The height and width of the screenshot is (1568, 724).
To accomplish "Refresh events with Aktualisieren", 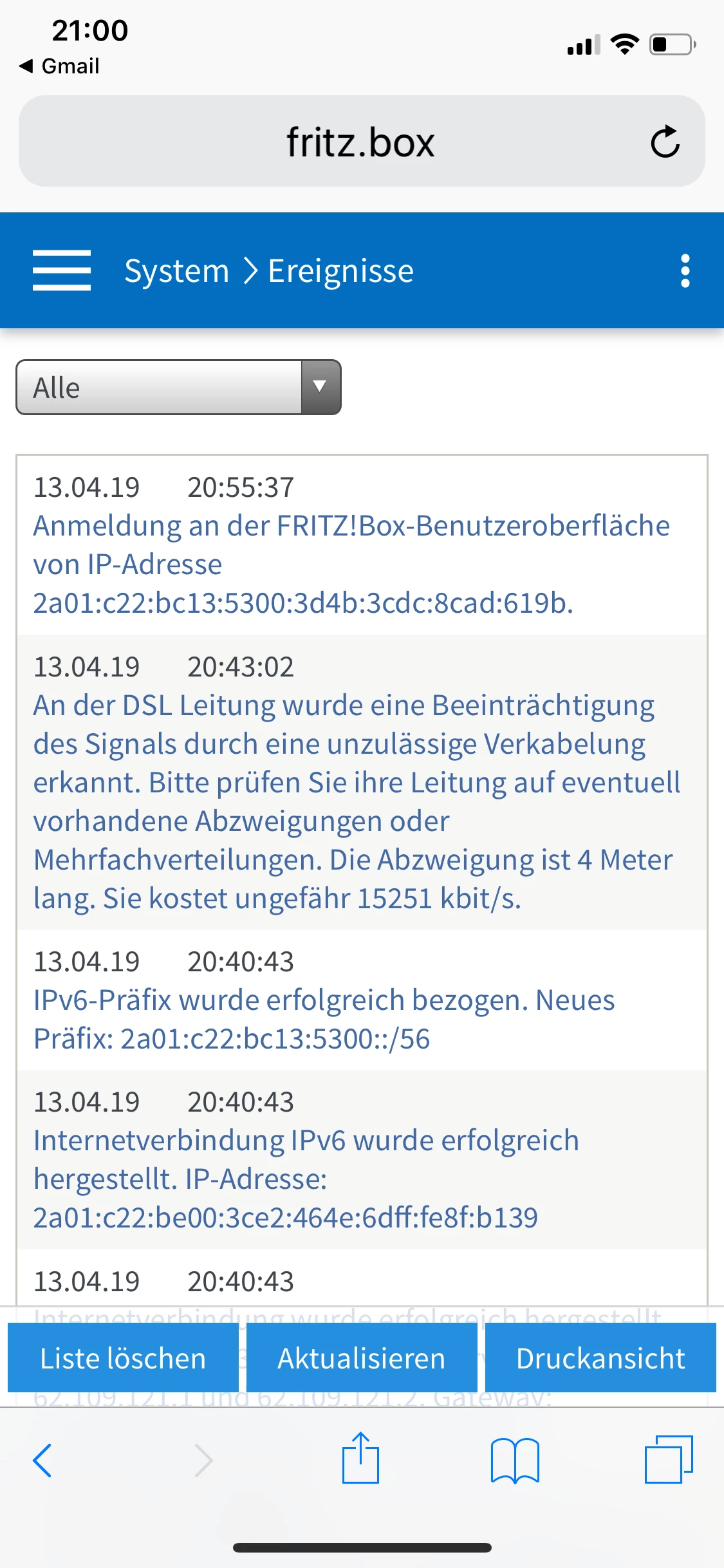I will (x=362, y=1358).
